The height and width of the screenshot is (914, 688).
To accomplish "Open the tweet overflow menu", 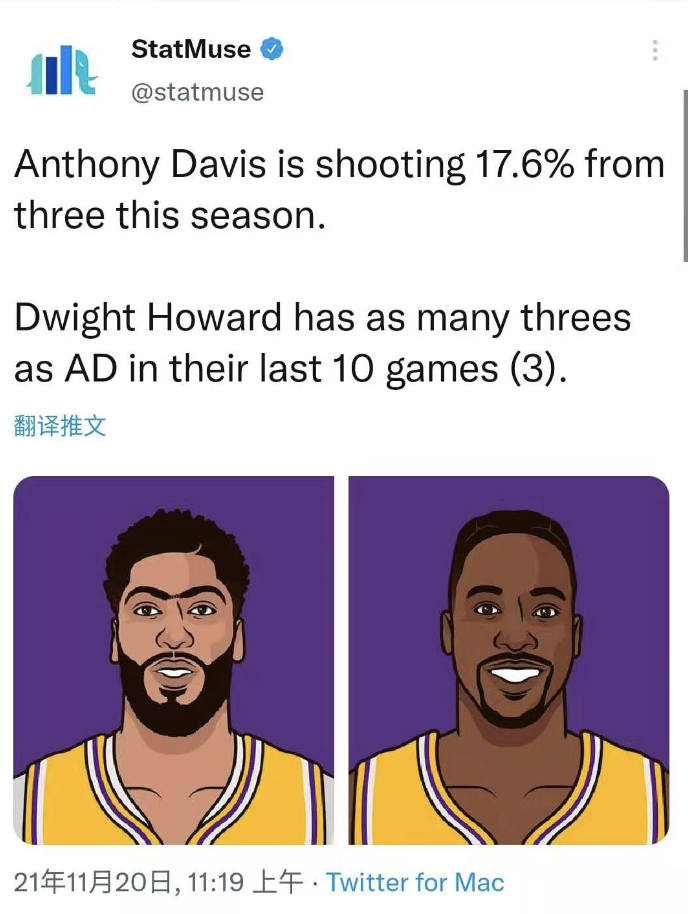I will point(655,50).
